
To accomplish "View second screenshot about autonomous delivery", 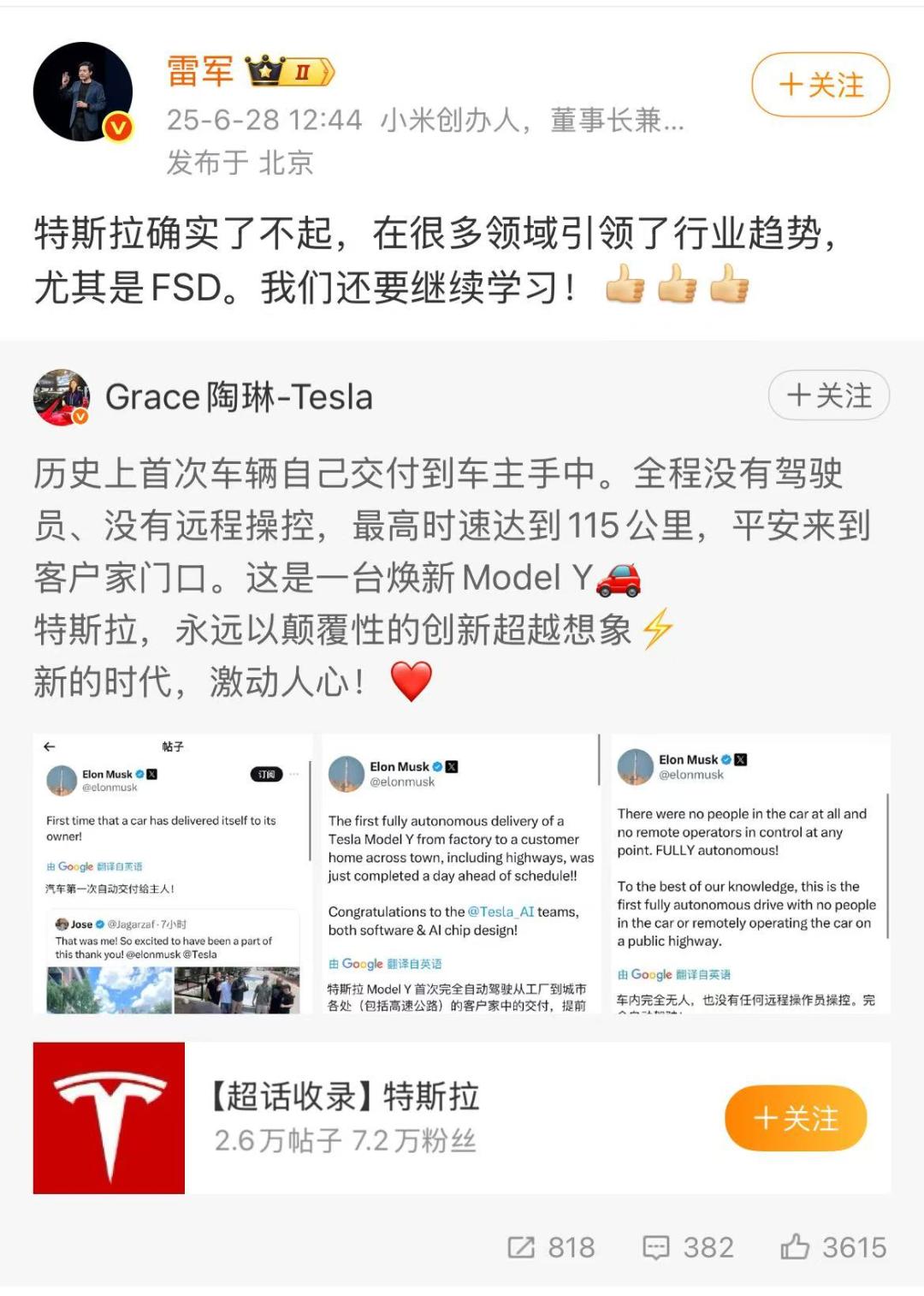I will [460, 874].
